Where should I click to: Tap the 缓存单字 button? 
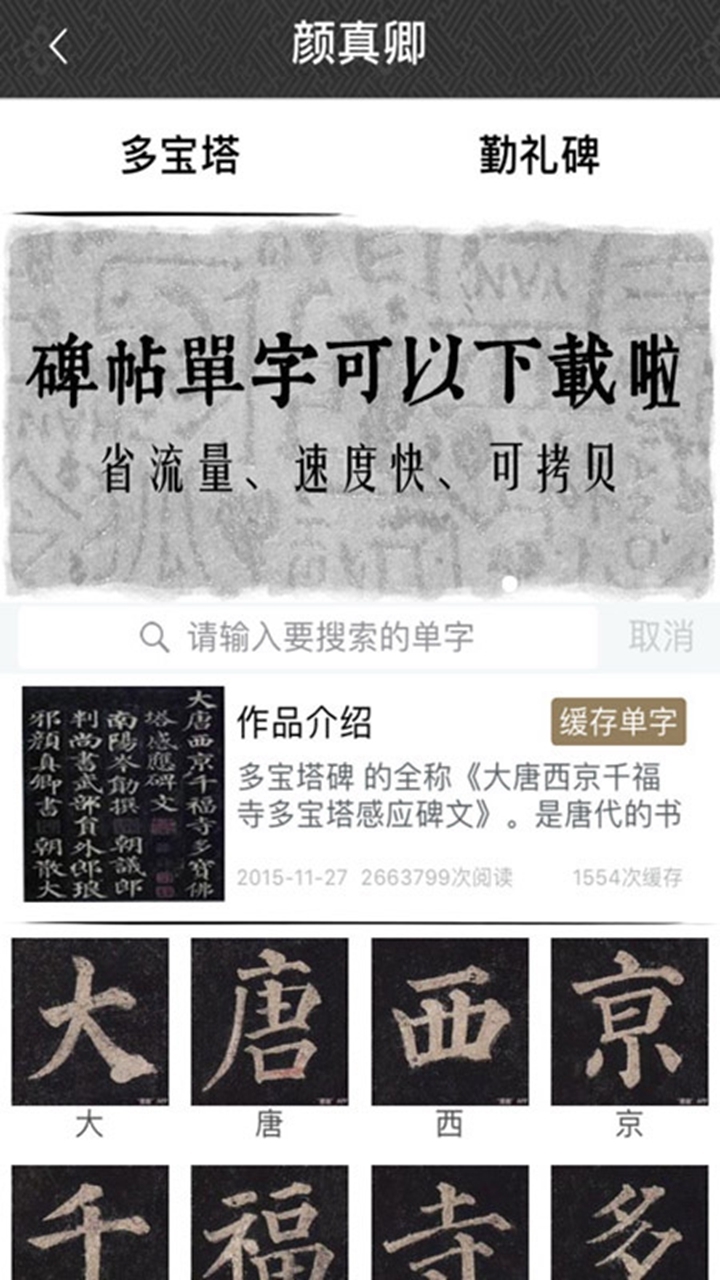pyautogui.click(x=618, y=721)
